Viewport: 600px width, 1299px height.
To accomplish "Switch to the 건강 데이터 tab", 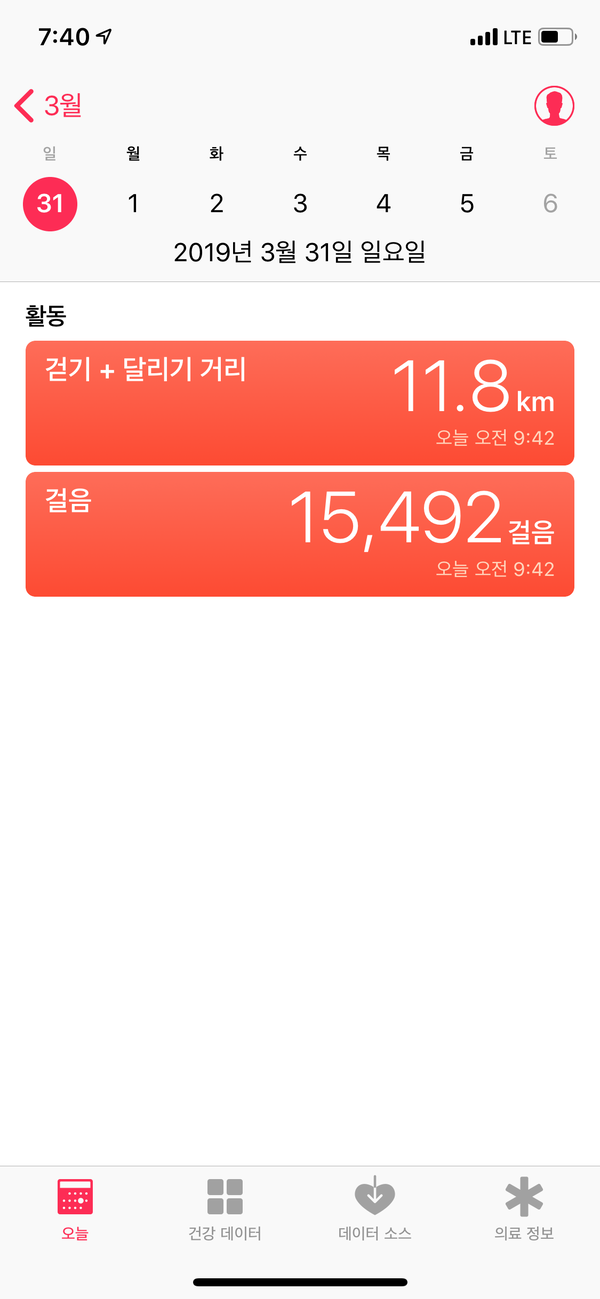I will coord(225,1210).
